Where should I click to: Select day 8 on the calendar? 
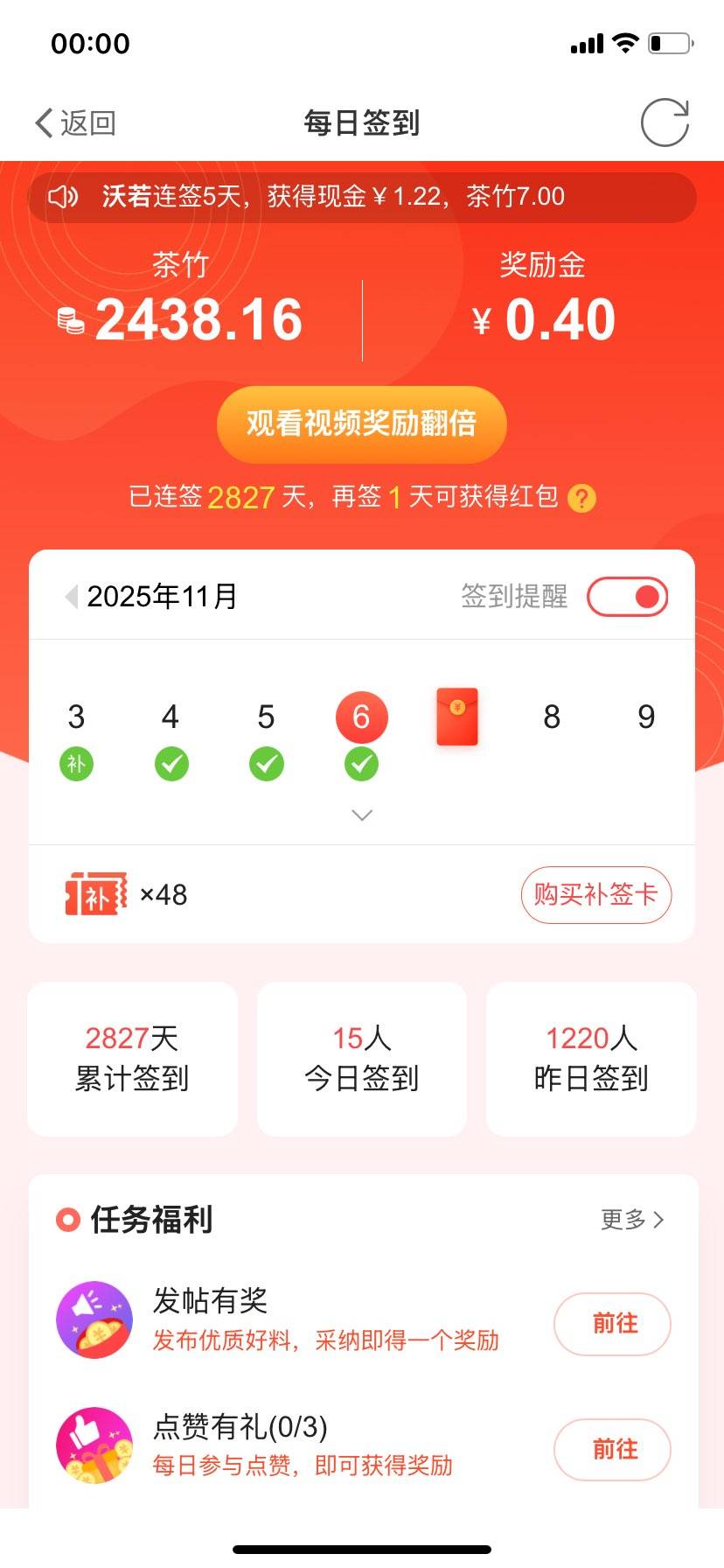tap(552, 717)
